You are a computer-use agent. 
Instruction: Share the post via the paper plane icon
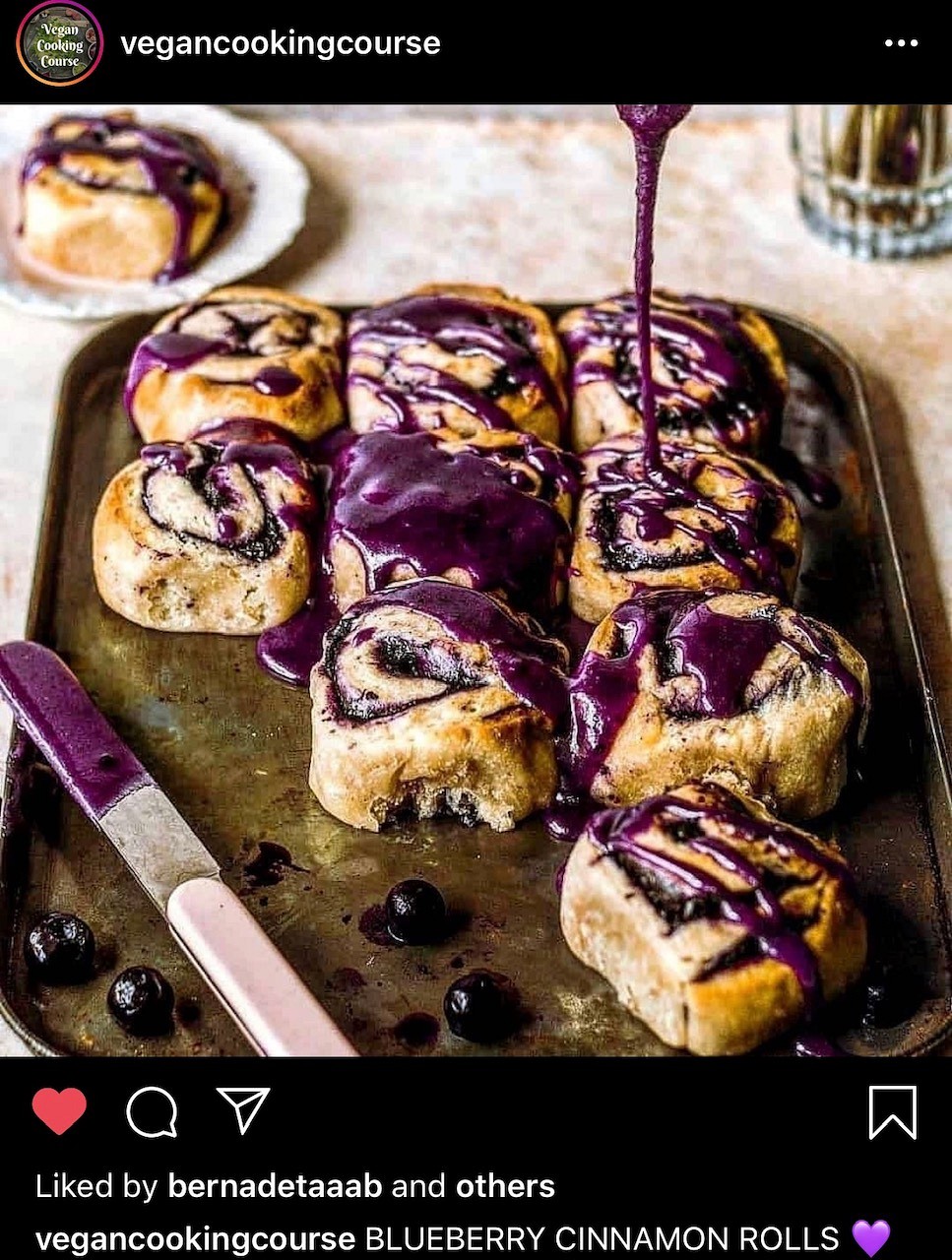[242, 1110]
